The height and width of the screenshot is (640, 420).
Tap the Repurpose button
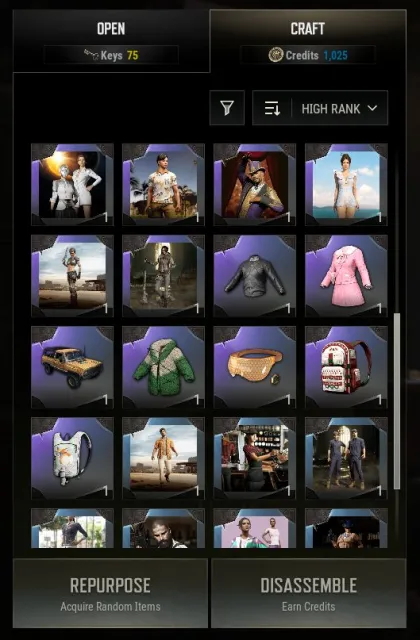pyautogui.click(x=110, y=593)
